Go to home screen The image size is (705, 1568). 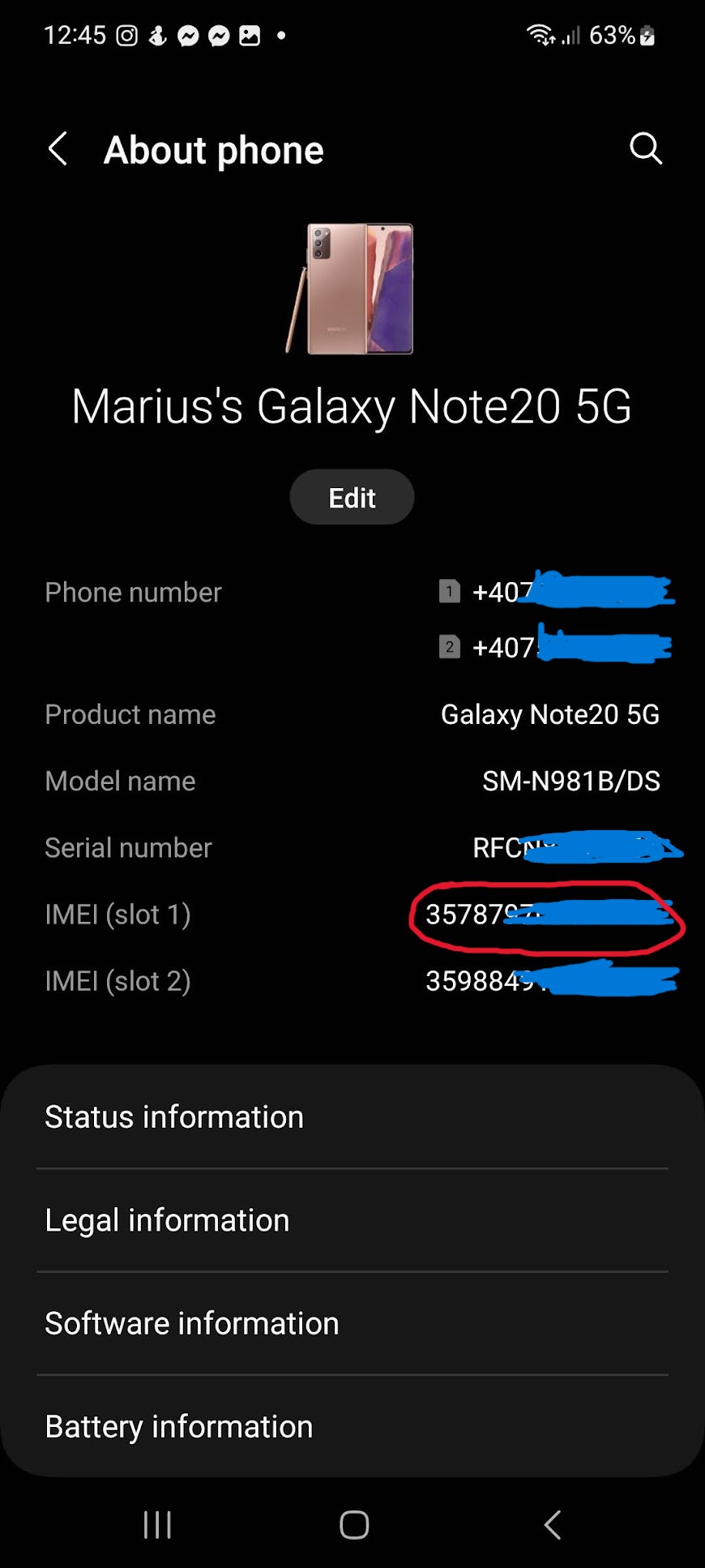pyautogui.click(x=354, y=1524)
